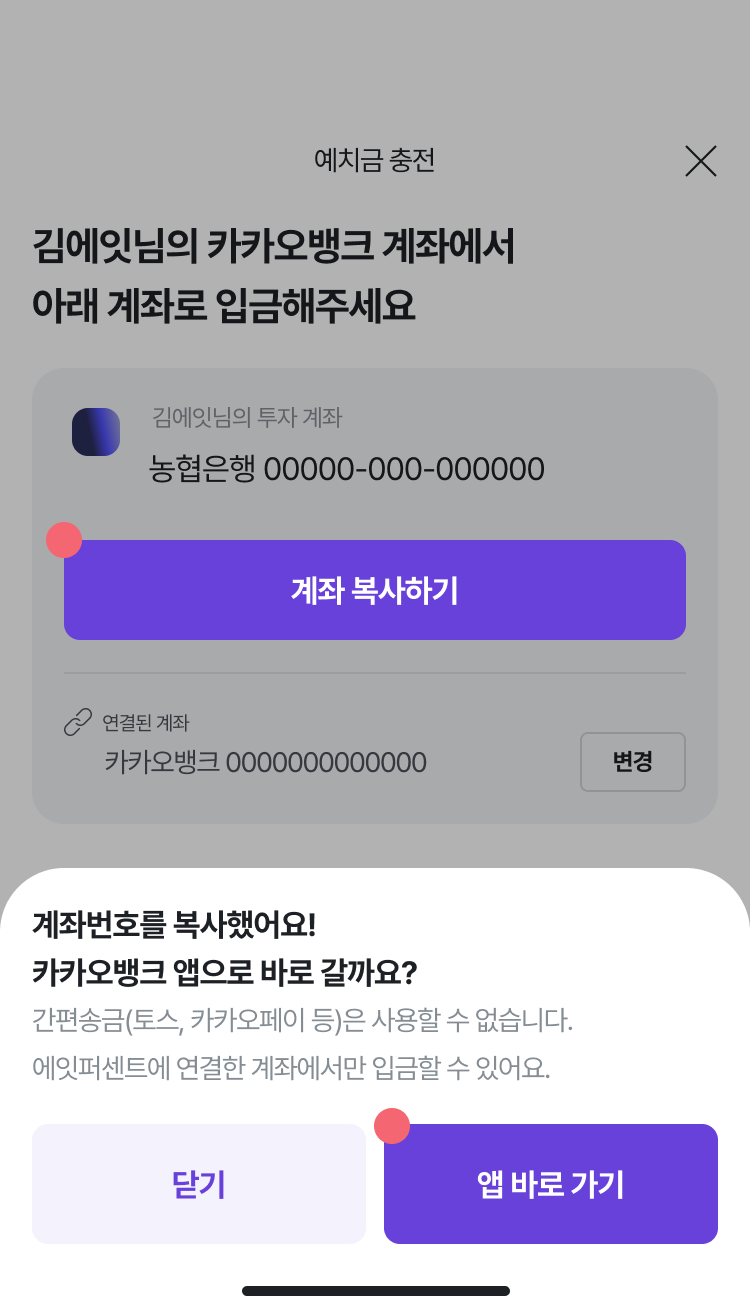Change linked account with 변경 button
This screenshot has height=1312, width=750.
[x=632, y=762]
